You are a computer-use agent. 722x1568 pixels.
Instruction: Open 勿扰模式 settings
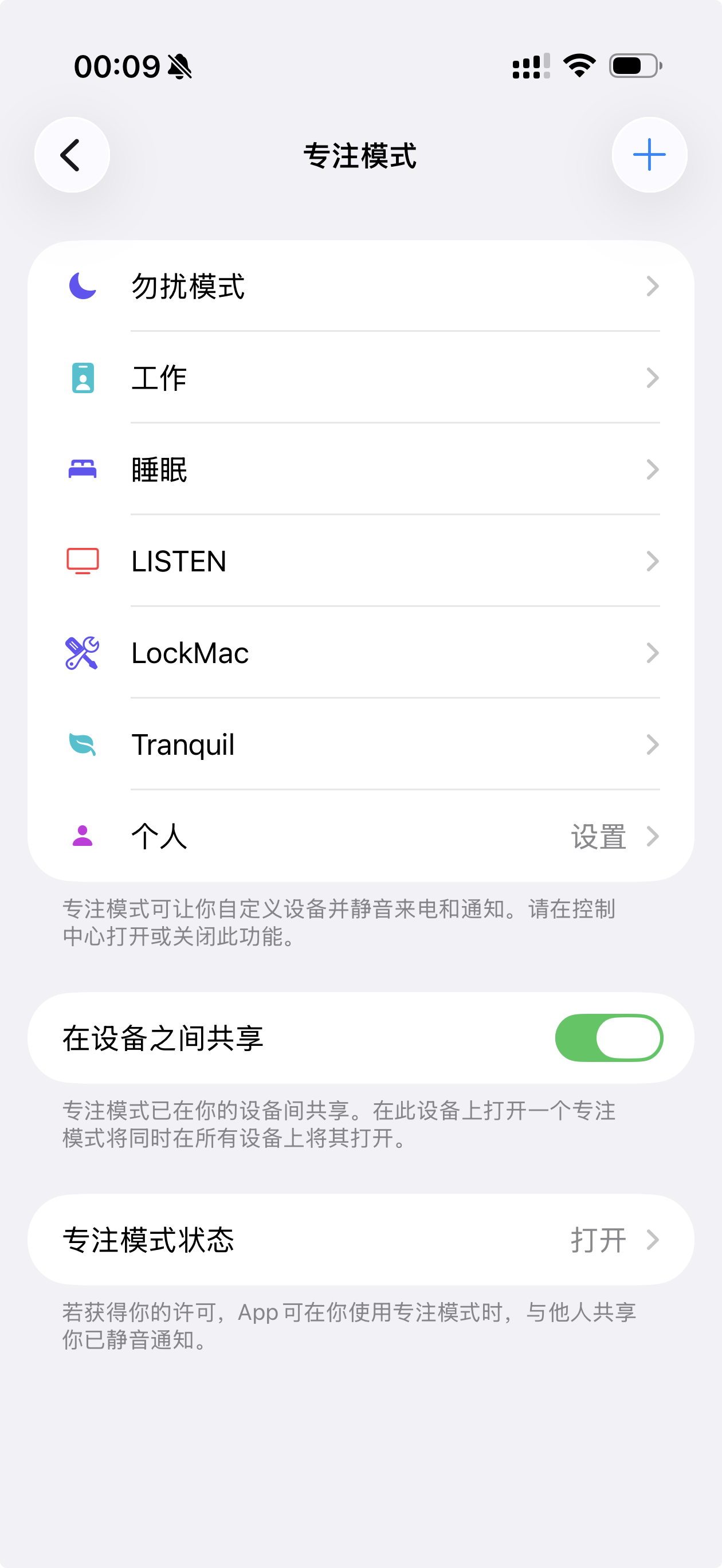coord(360,286)
